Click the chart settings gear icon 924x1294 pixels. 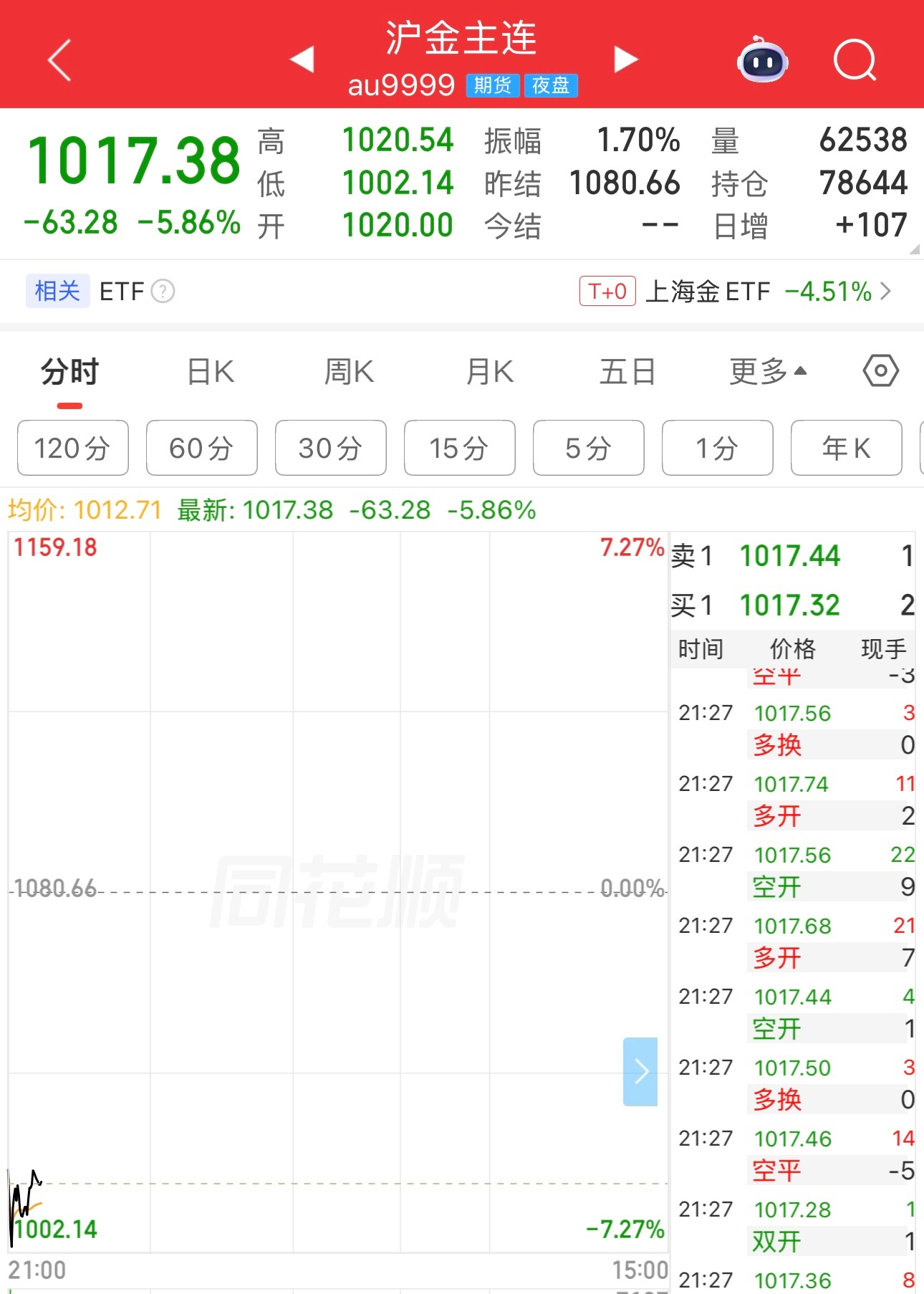click(880, 370)
